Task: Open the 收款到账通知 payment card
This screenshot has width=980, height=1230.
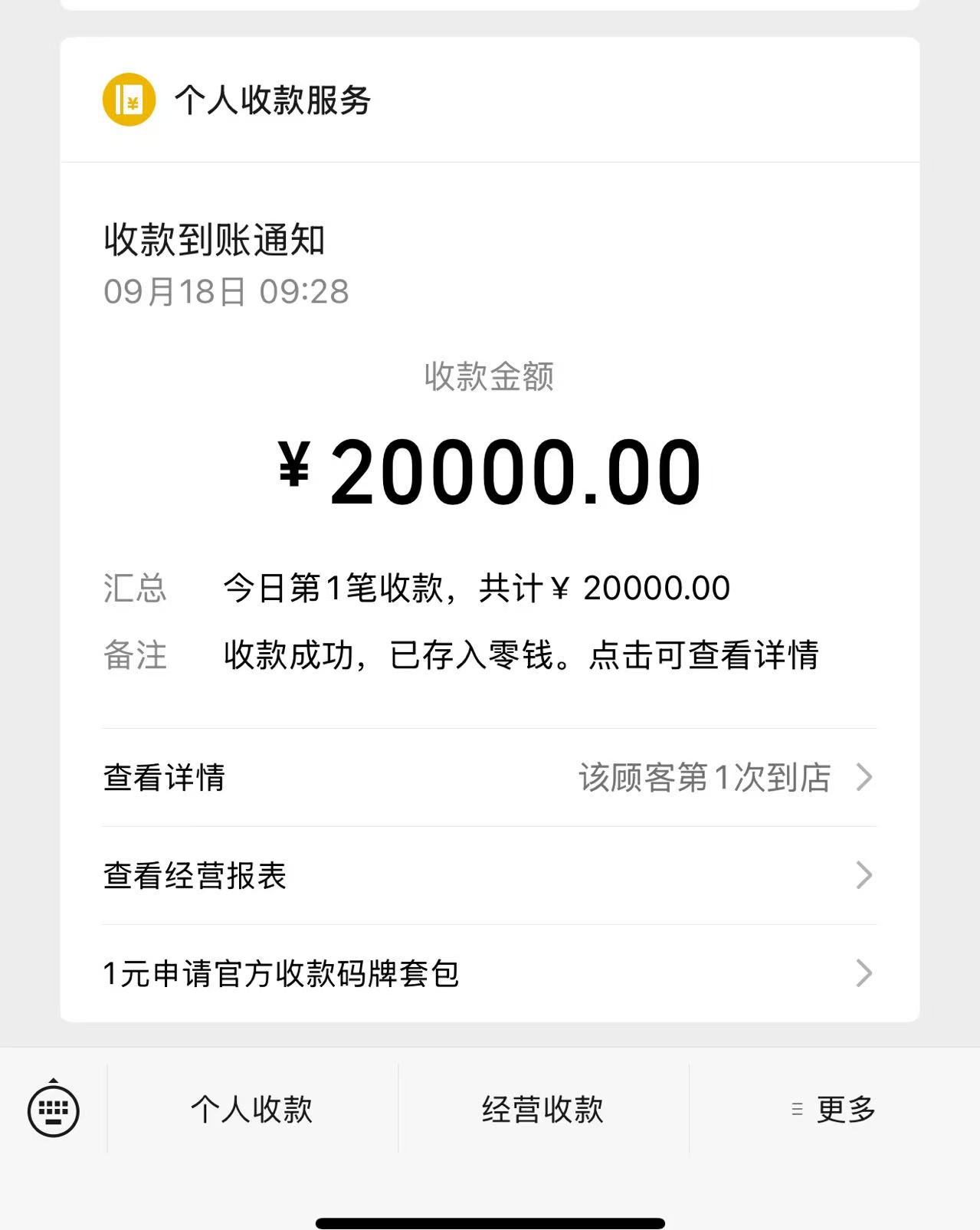Action: pos(489,444)
